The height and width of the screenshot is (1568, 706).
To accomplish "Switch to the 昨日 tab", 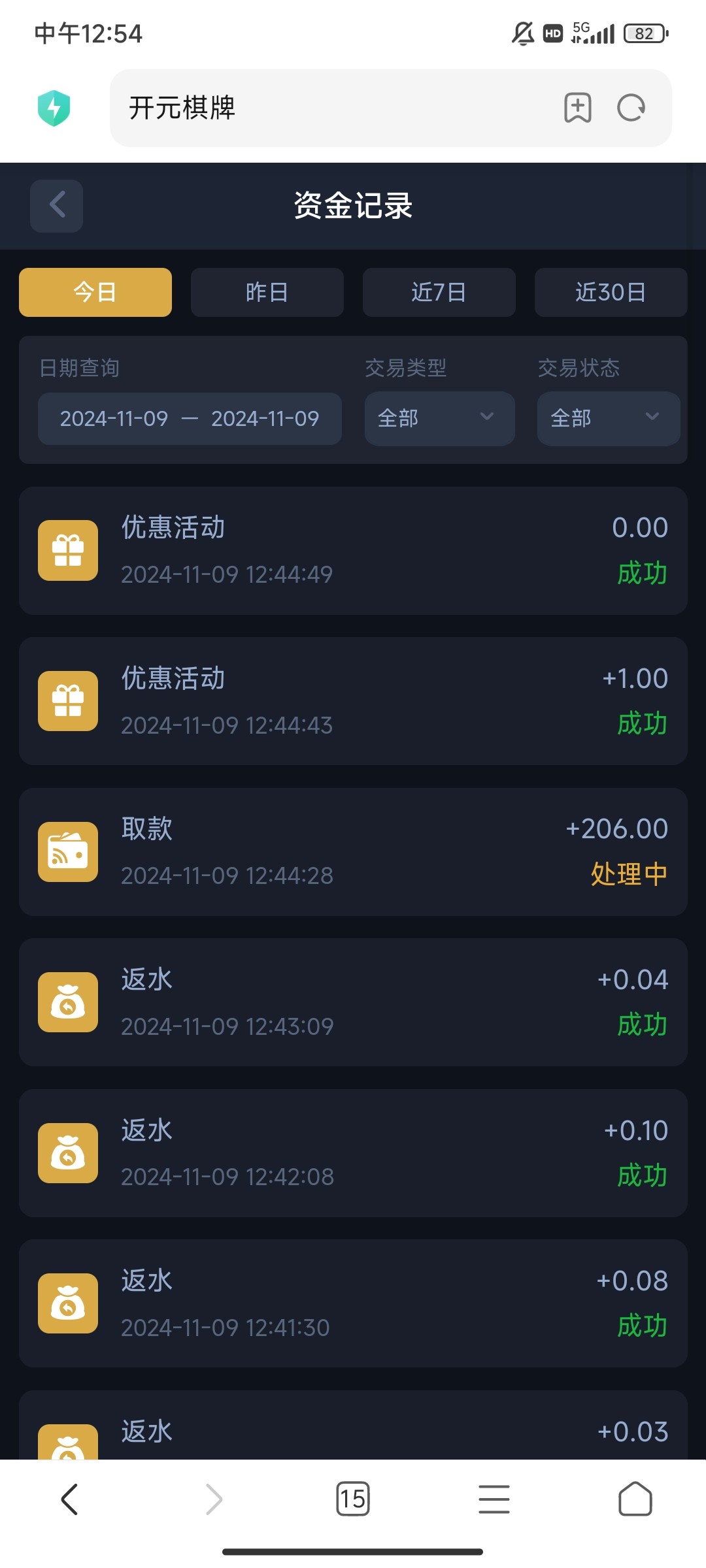I will click(x=267, y=292).
